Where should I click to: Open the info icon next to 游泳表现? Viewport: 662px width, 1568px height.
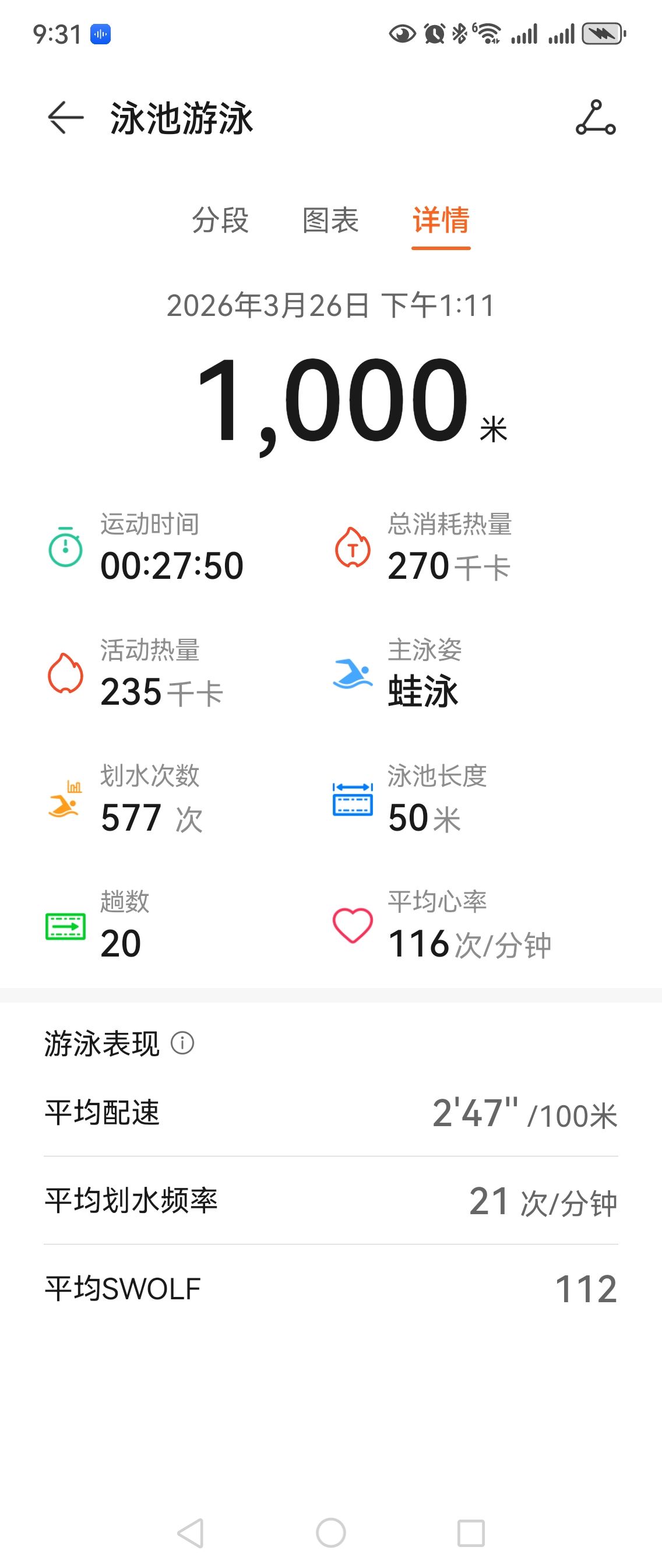click(182, 1043)
